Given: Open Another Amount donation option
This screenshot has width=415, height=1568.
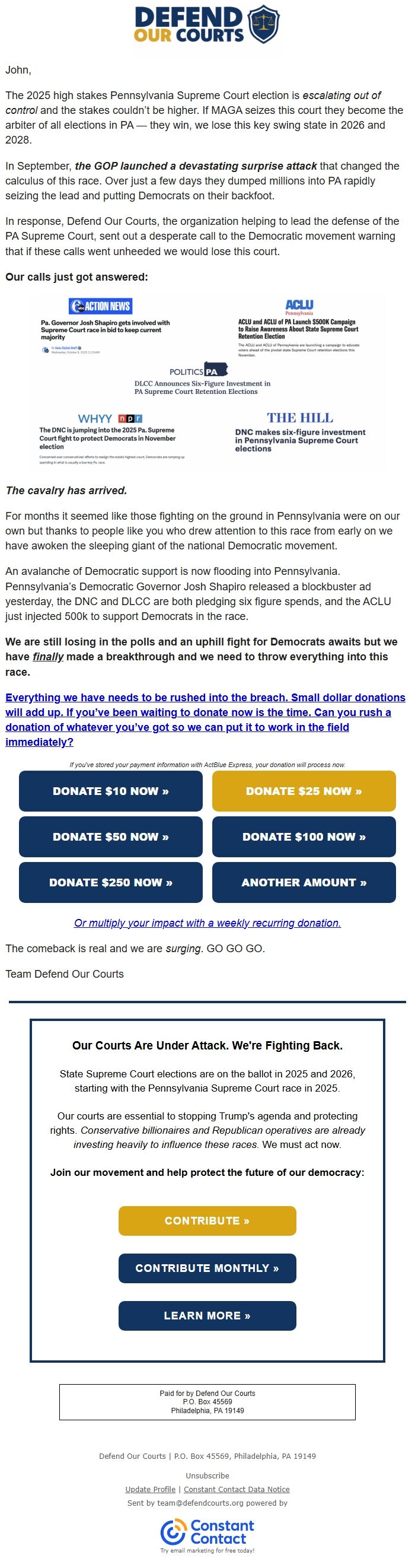Looking at the screenshot, I should click(304, 882).
